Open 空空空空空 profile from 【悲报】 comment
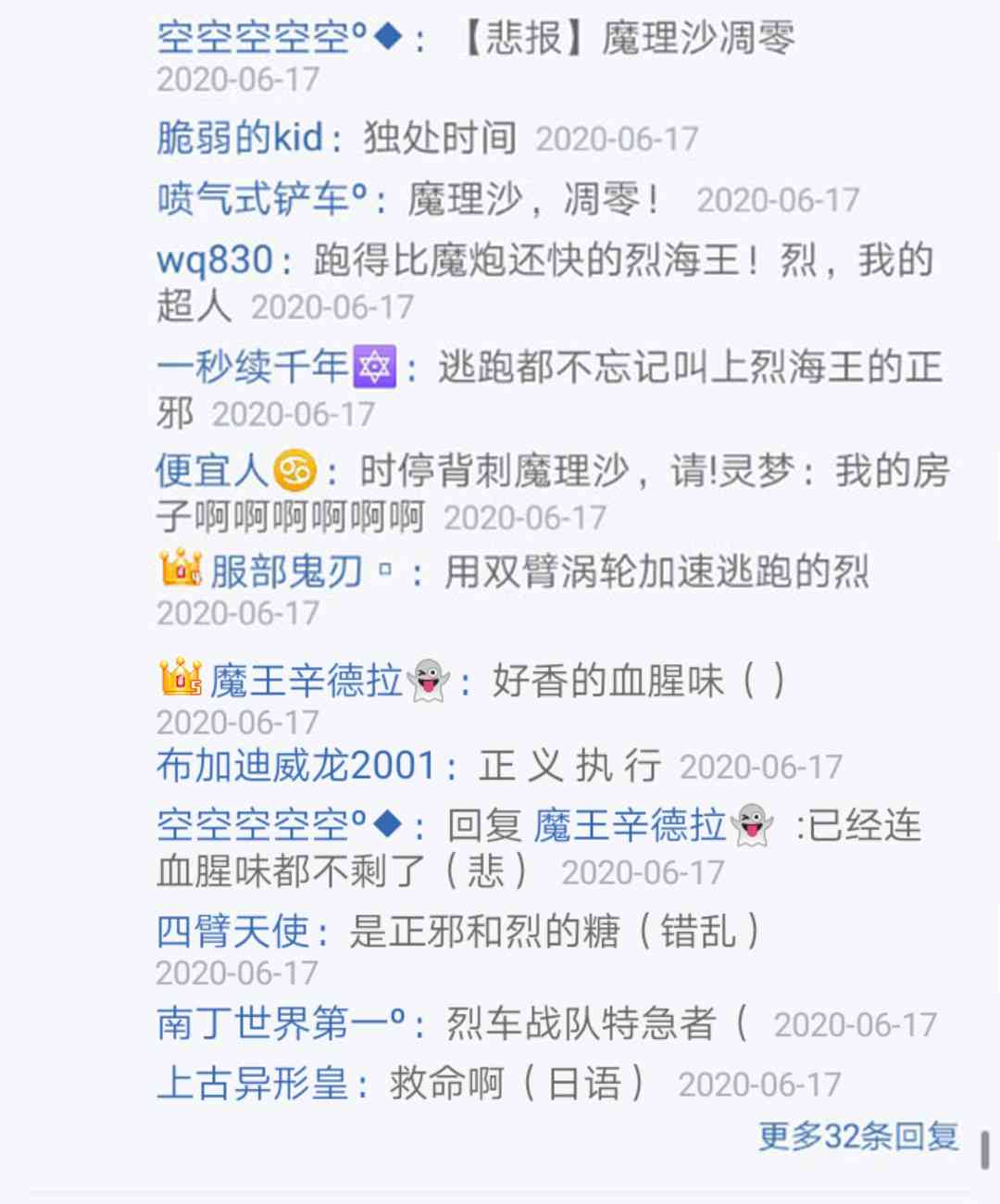This screenshot has height=1204, width=1000. pos(280,38)
